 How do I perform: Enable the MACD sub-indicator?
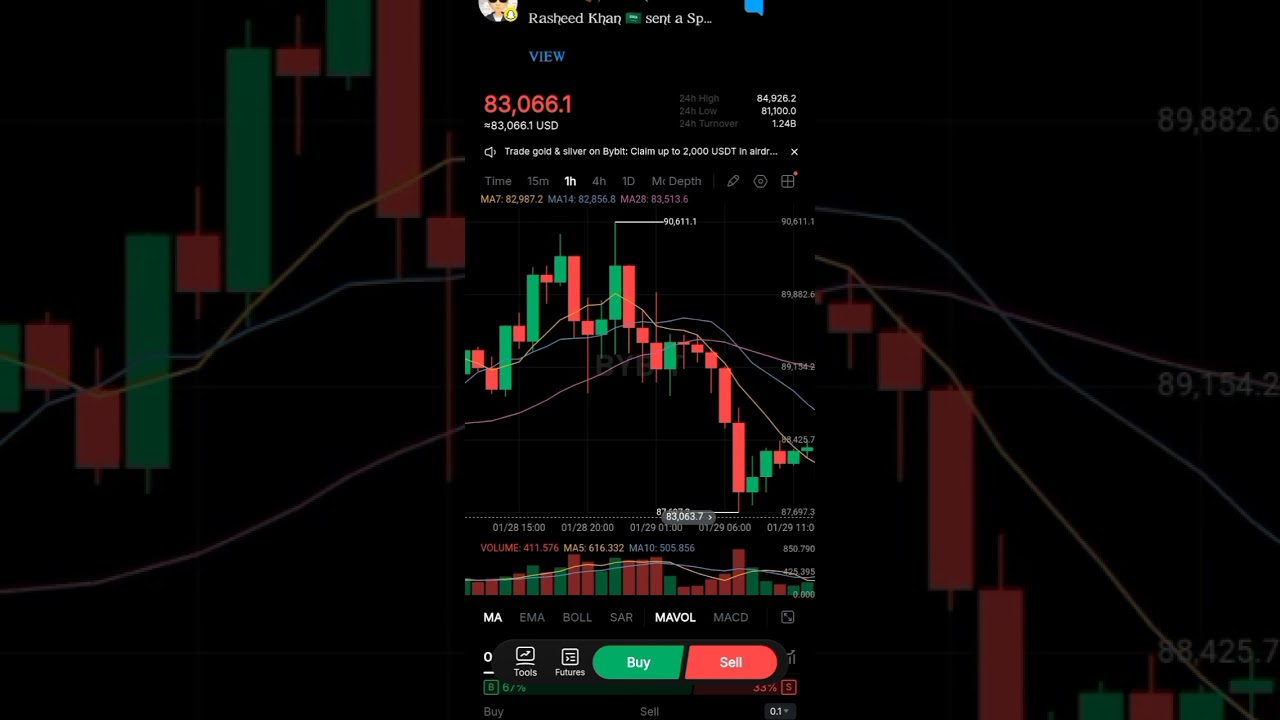pos(730,617)
